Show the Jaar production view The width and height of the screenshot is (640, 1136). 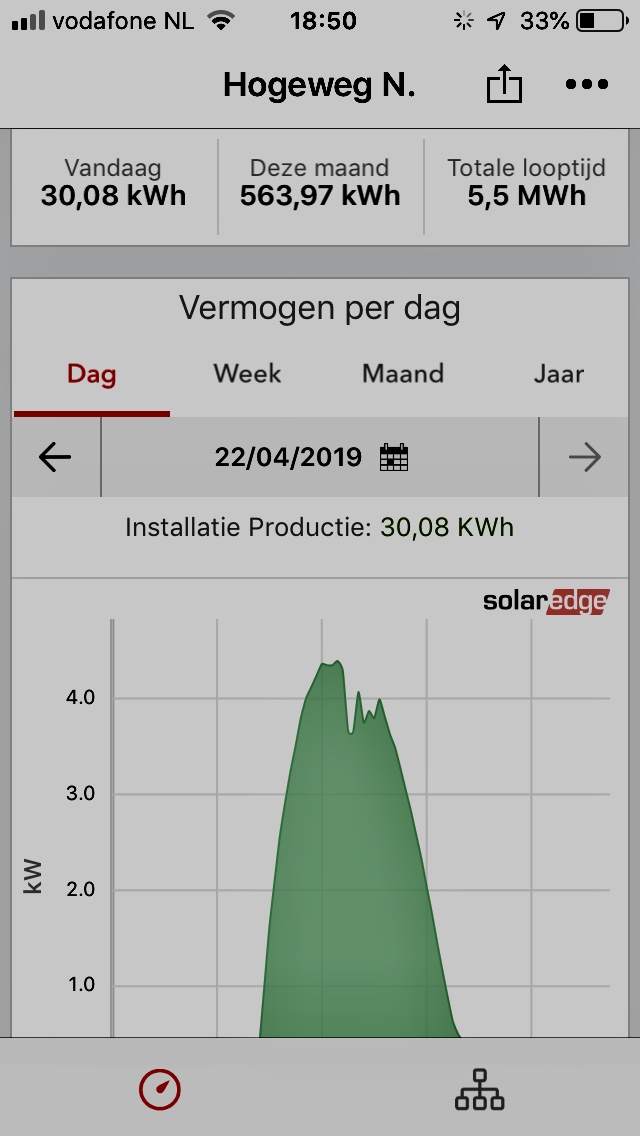(x=558, y=374)
